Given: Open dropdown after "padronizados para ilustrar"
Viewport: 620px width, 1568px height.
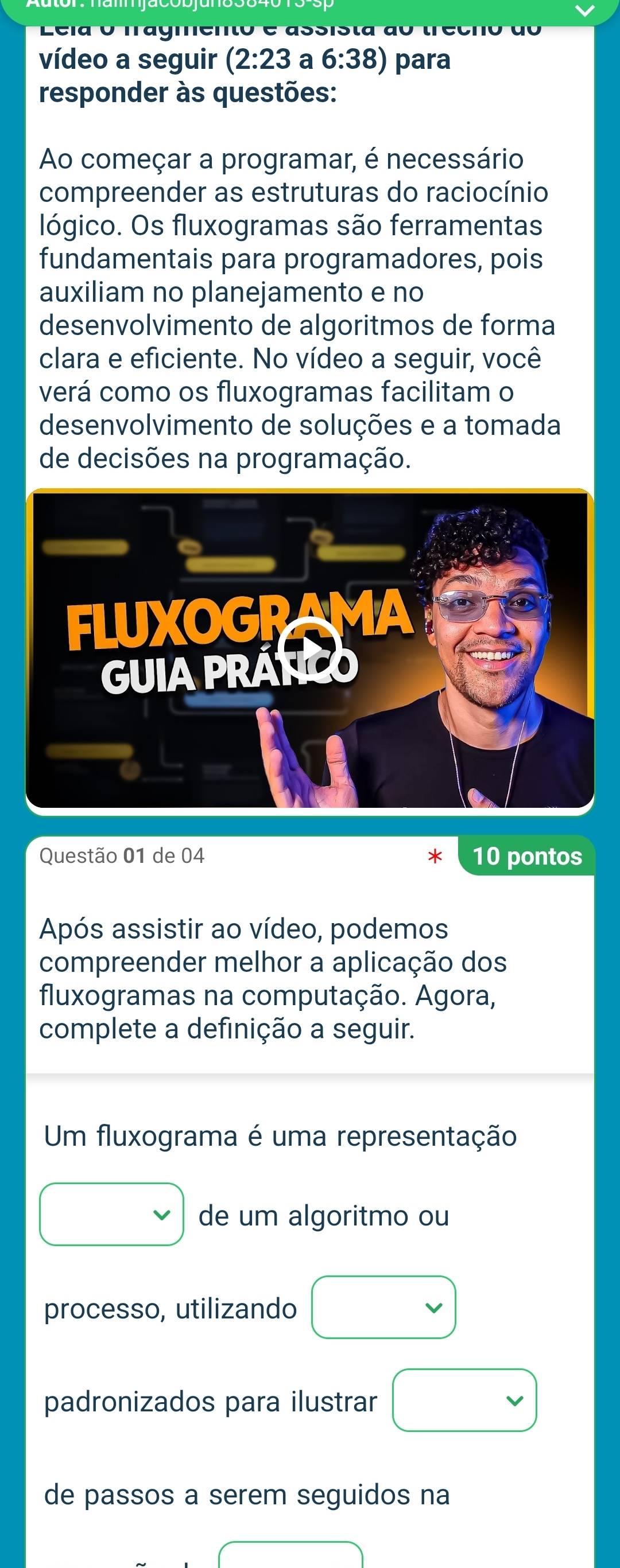Looking at the screenshot, I should (x=464, y=1400).
